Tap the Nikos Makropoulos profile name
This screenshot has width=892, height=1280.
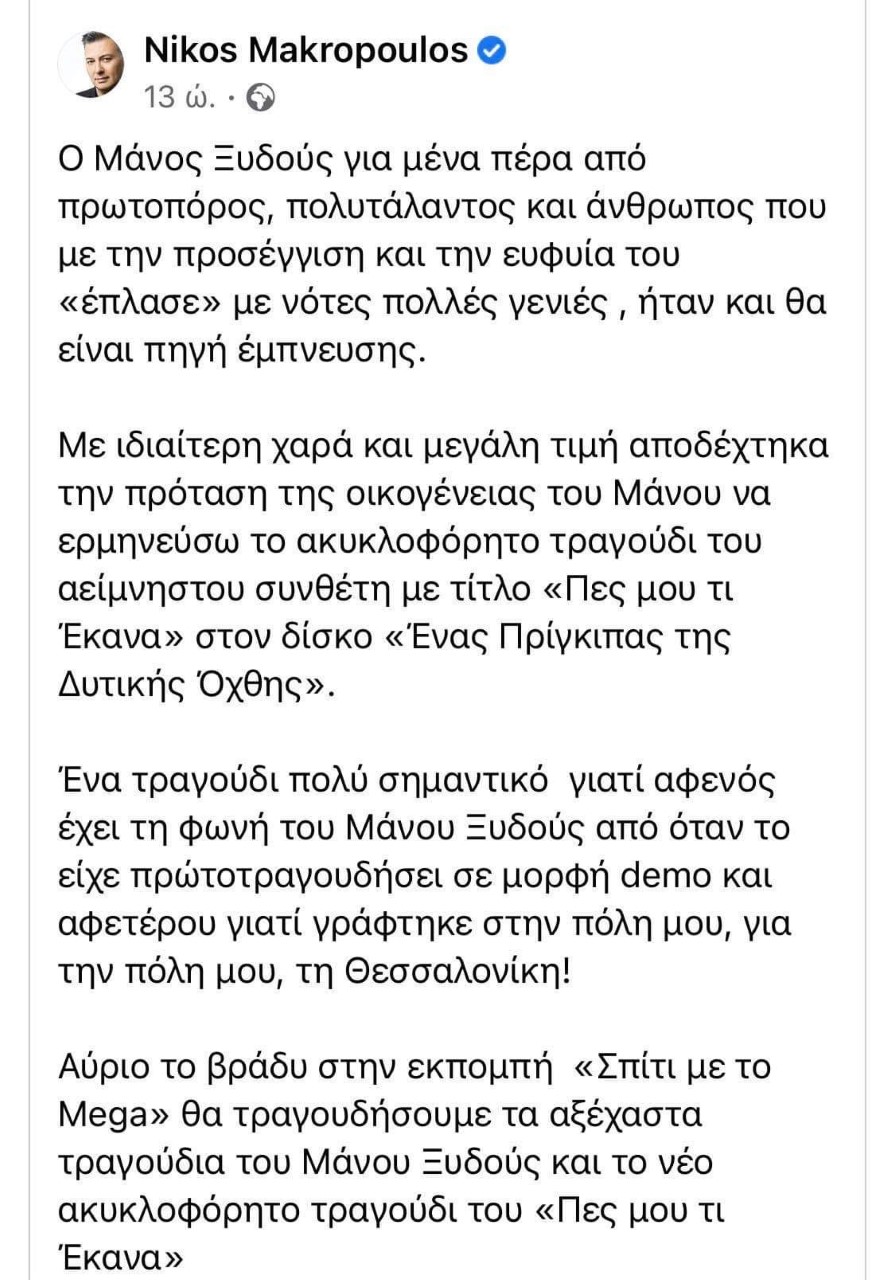(307, 49)
